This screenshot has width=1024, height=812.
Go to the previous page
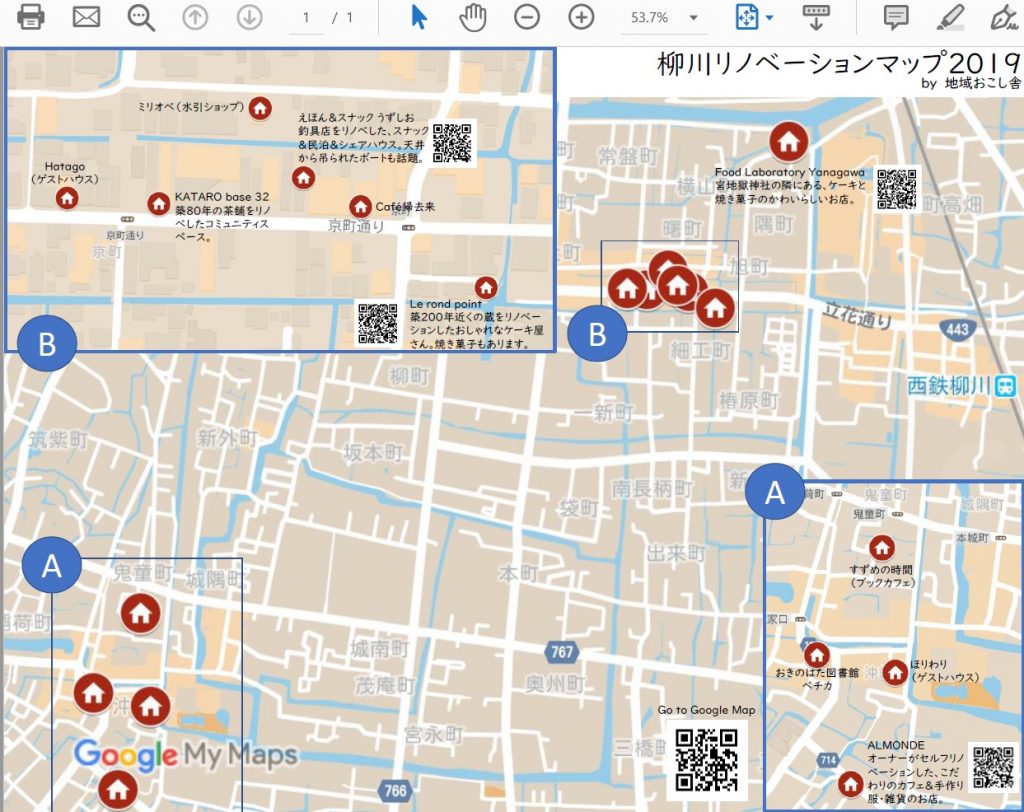[x=197, y=17]
